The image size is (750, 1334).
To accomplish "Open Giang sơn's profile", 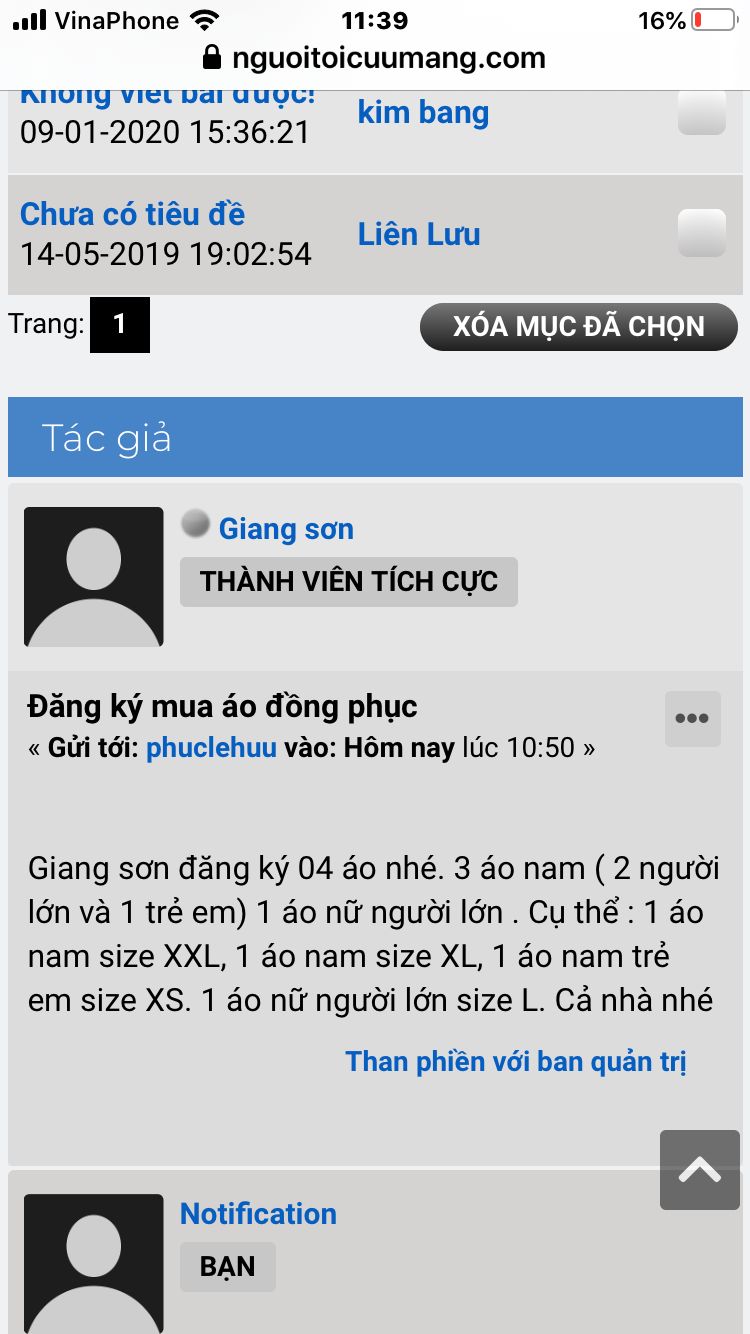I will click(286, 529).
